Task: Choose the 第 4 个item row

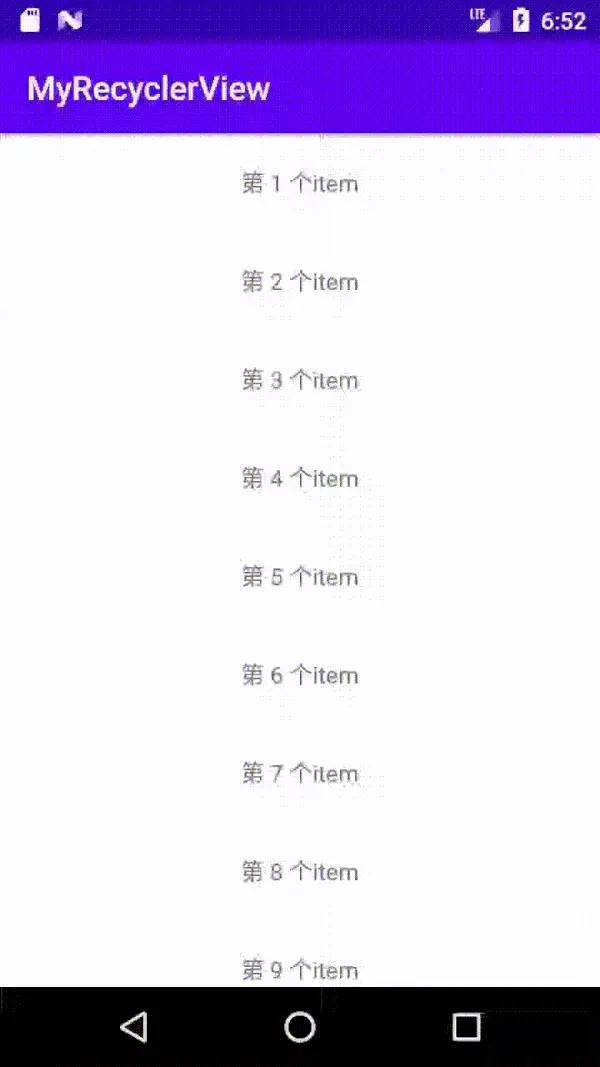Action: (300, 478)
